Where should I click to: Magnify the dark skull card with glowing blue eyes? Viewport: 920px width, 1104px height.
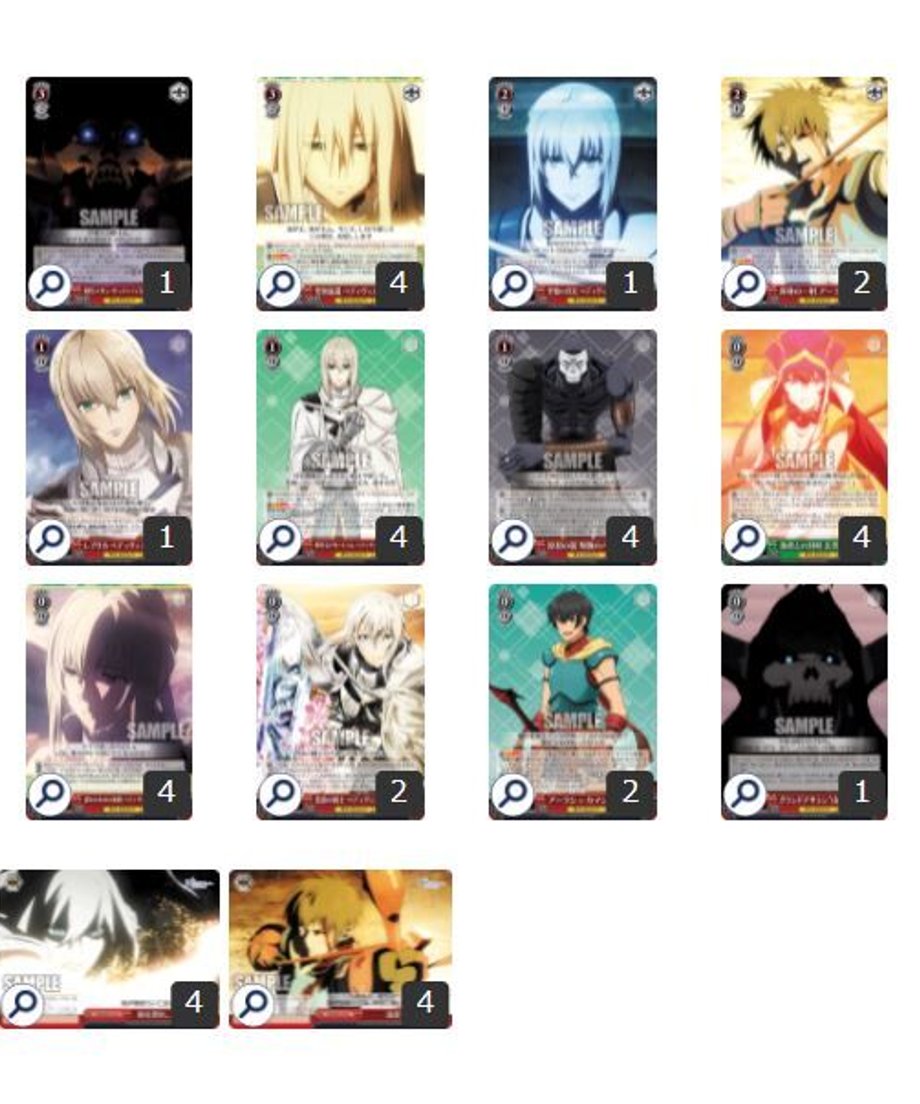[49, 285]
